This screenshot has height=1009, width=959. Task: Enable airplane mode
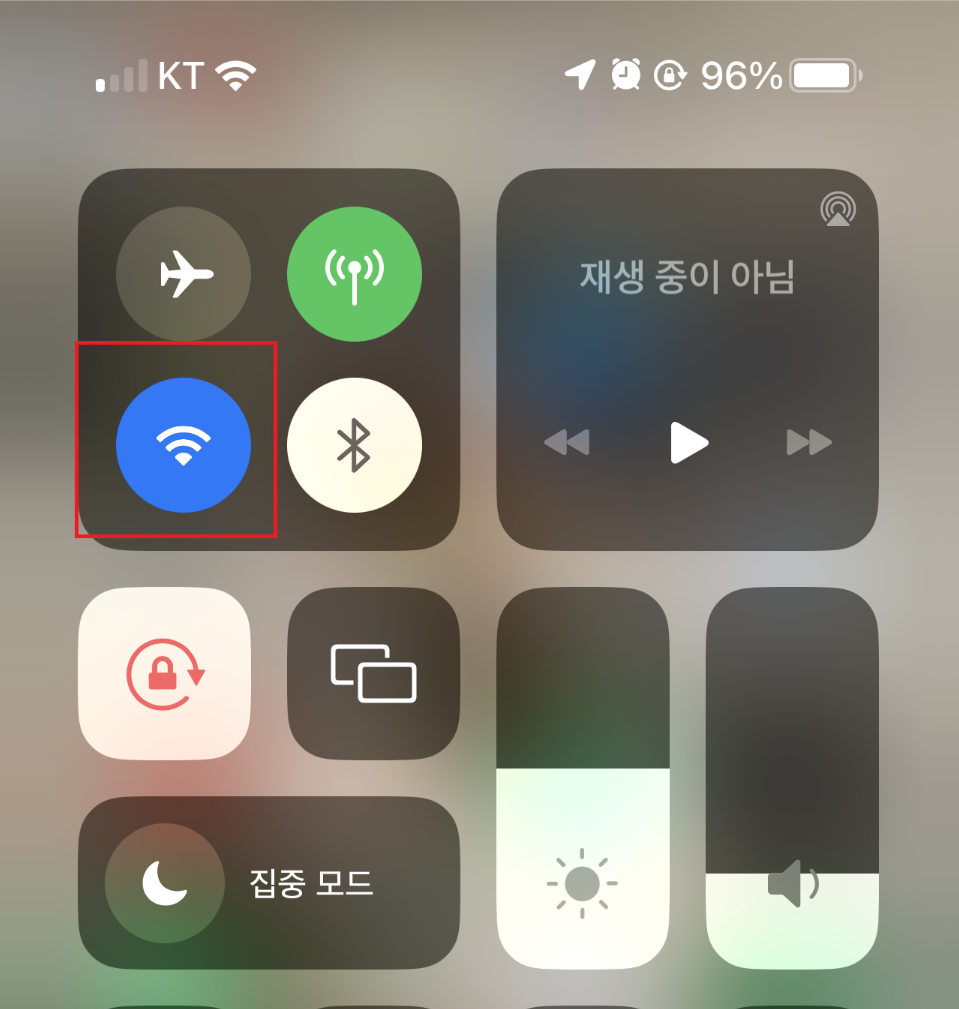point(183,274)
